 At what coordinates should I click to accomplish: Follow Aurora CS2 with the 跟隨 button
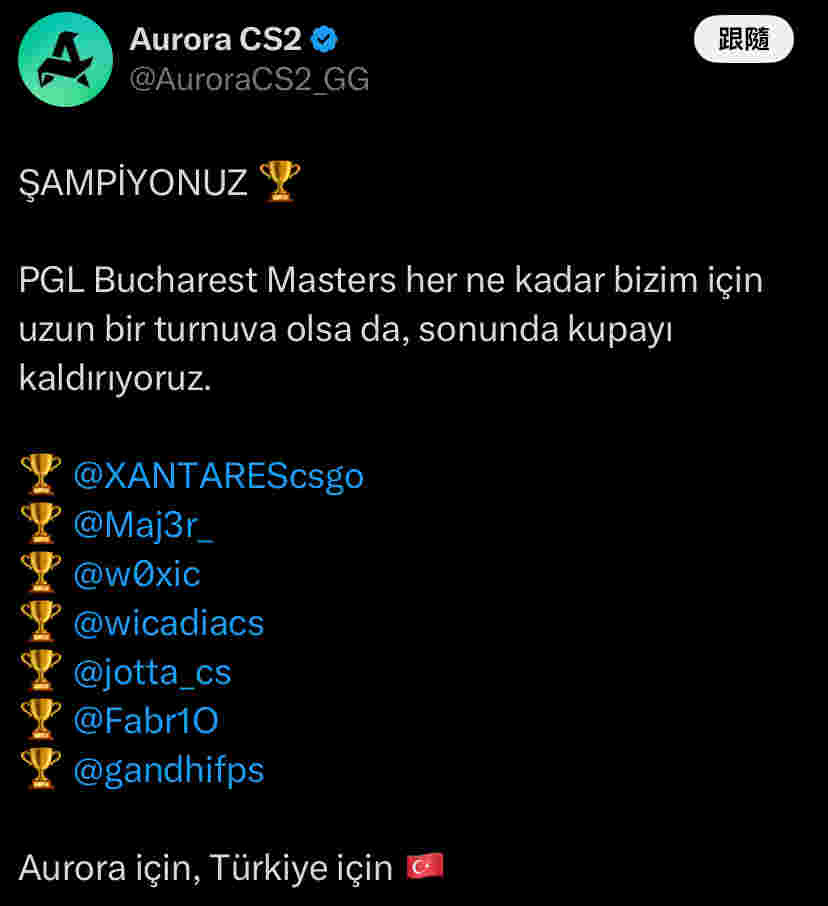(743, 40)
